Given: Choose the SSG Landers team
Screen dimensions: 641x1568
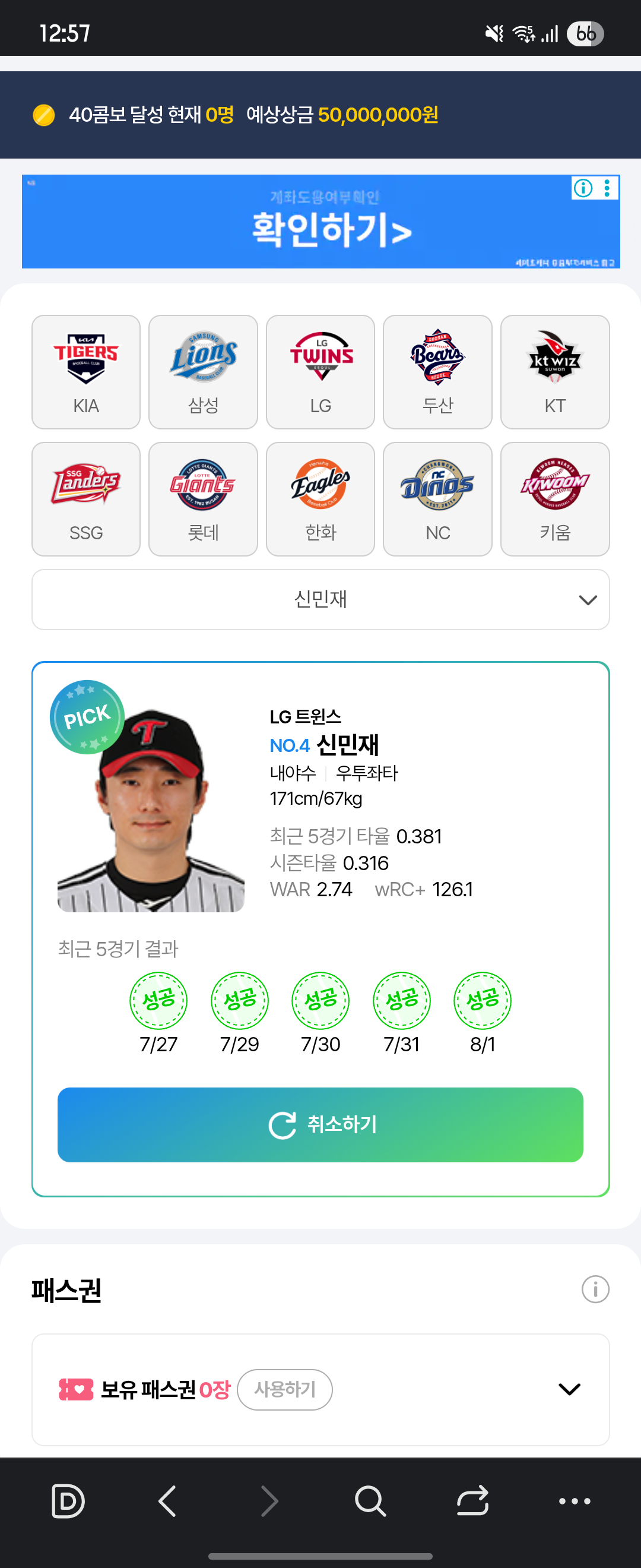Looking at the screenshot, I should [85, 499].
